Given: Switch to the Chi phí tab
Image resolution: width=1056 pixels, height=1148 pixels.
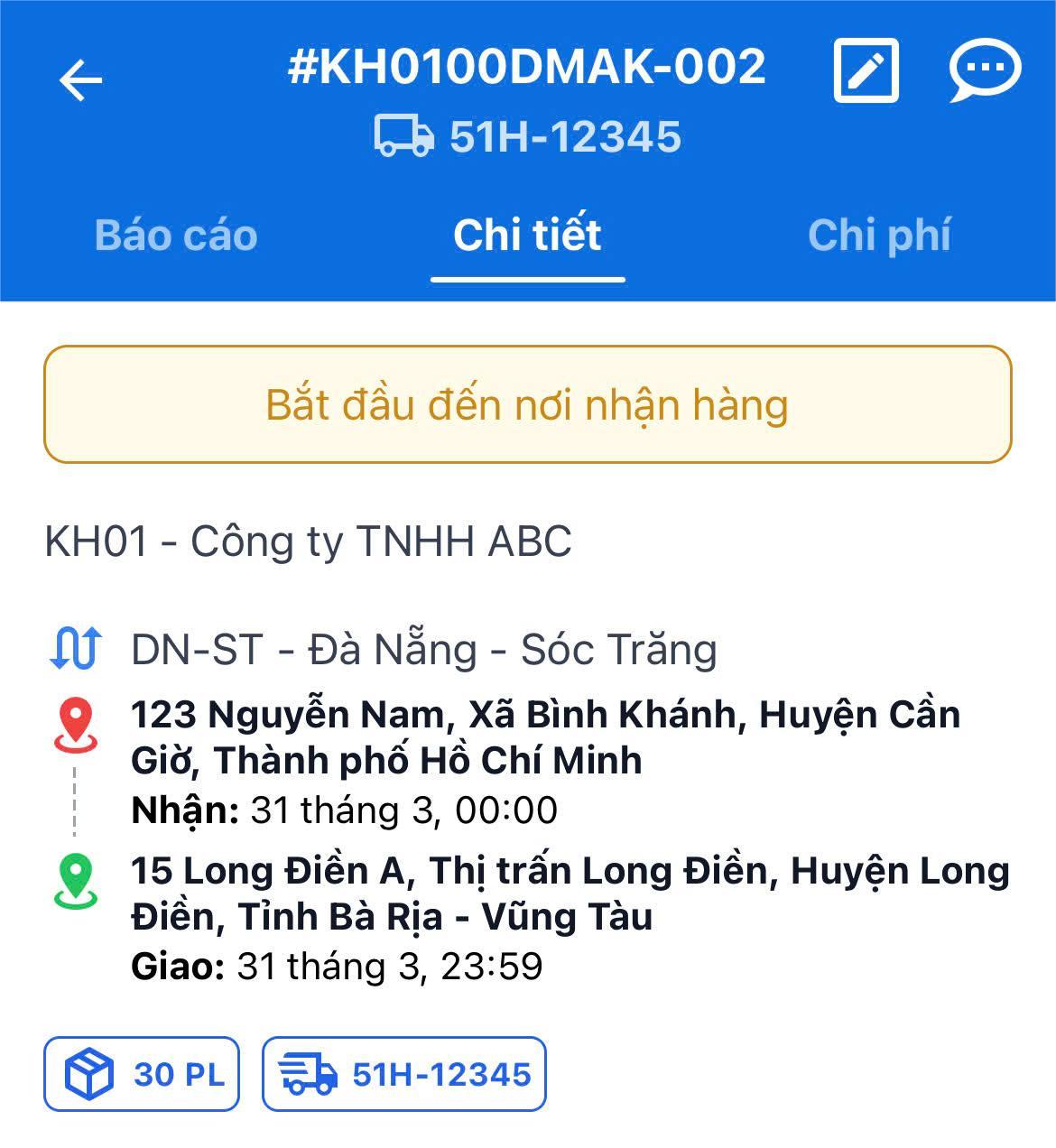Looking at the screenshot, I should pos(882,235).
